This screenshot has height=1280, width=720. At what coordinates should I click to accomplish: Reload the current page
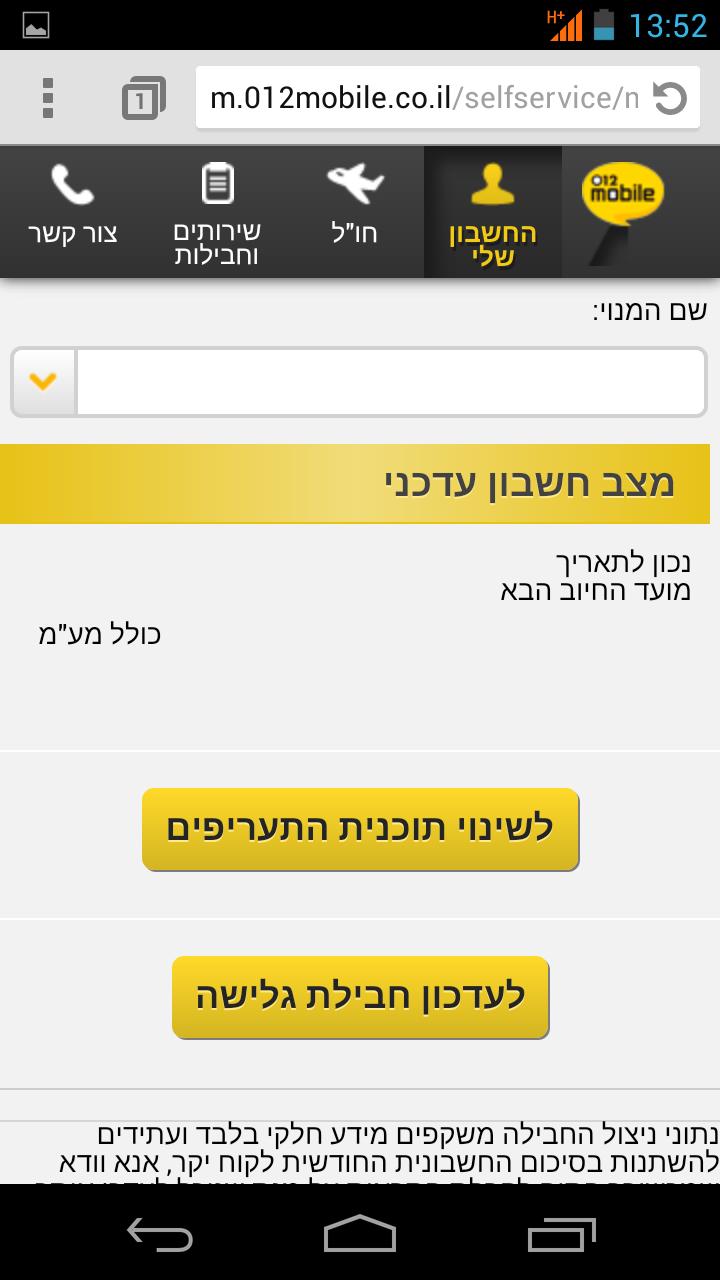pyautogui.click(x=670, y=98)
